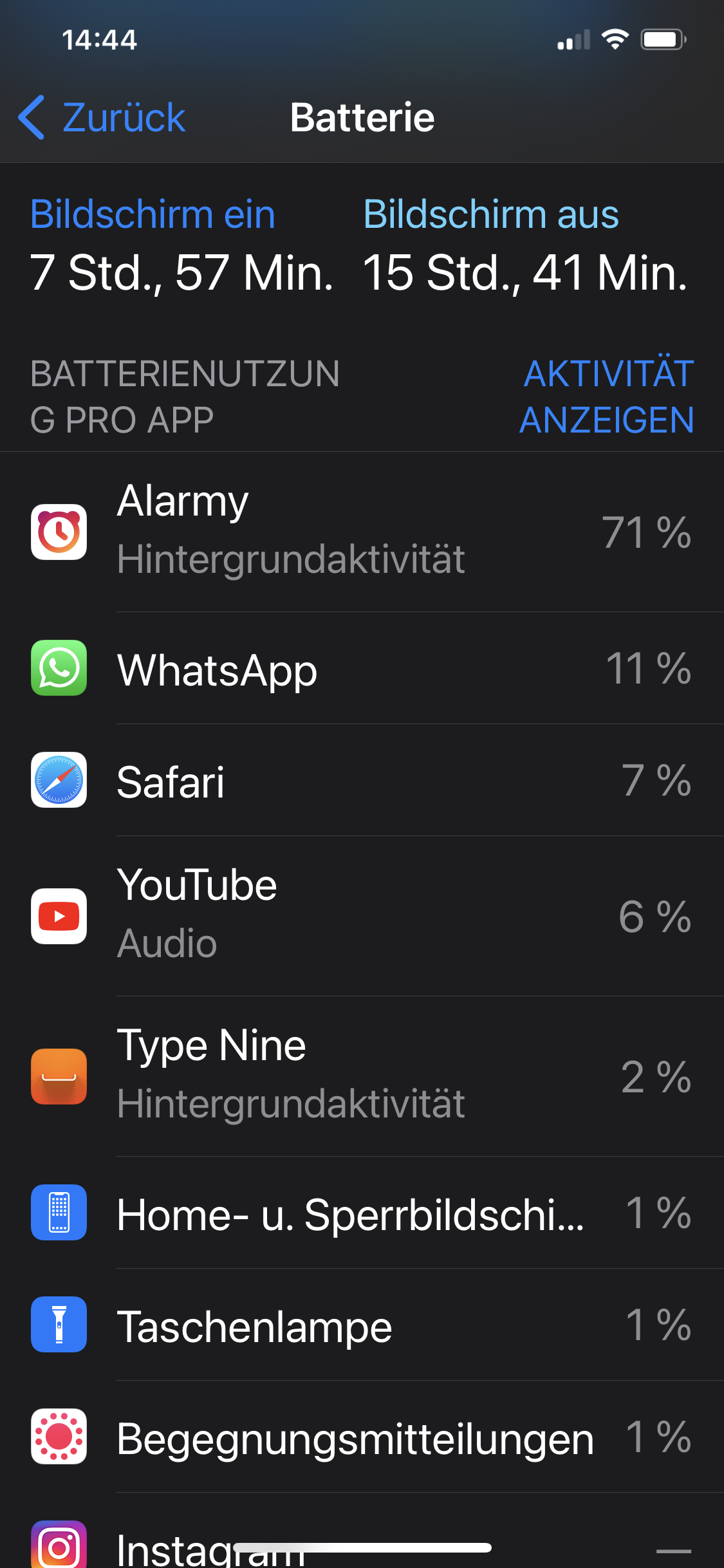Open the YouTube Audio usage row

(362, 915)
